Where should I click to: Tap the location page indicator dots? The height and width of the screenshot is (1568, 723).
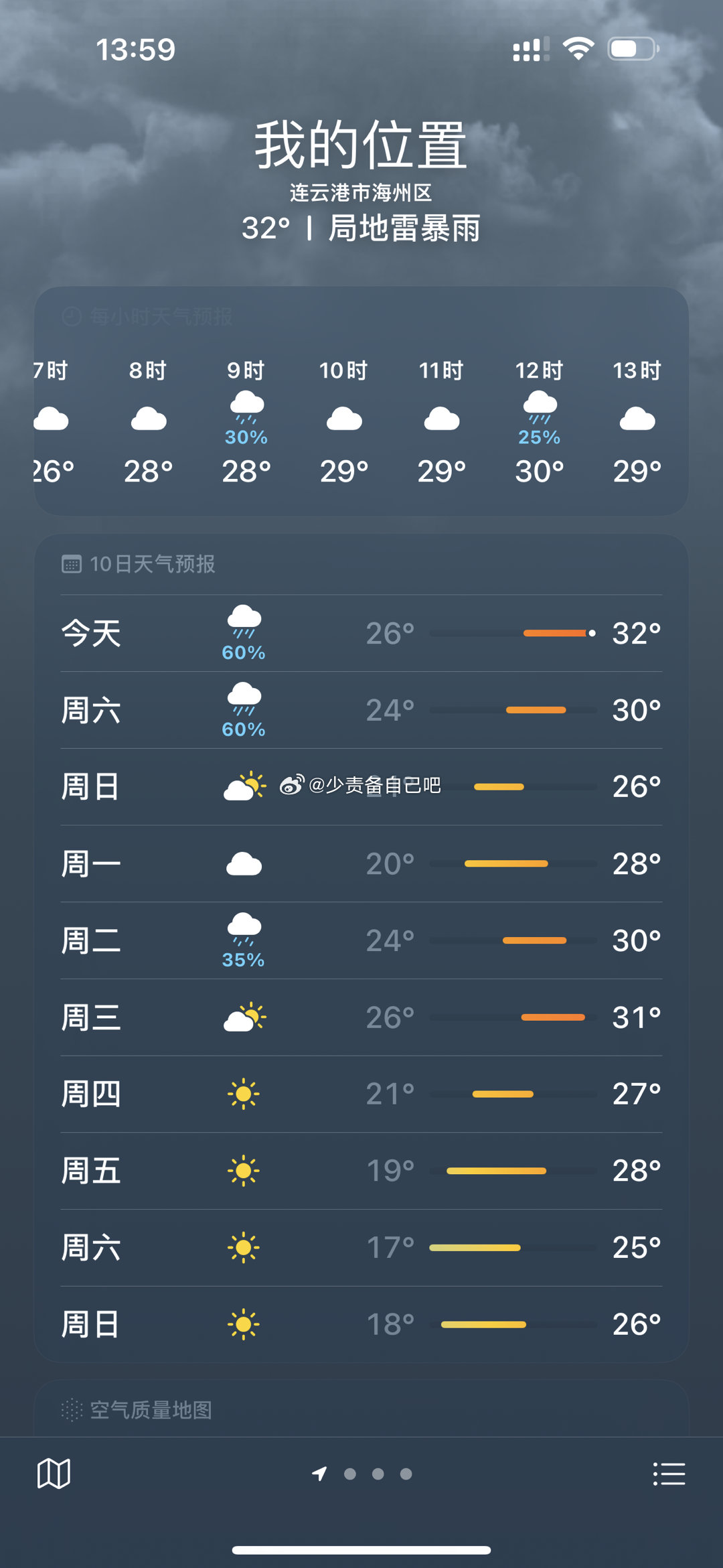362,1474
